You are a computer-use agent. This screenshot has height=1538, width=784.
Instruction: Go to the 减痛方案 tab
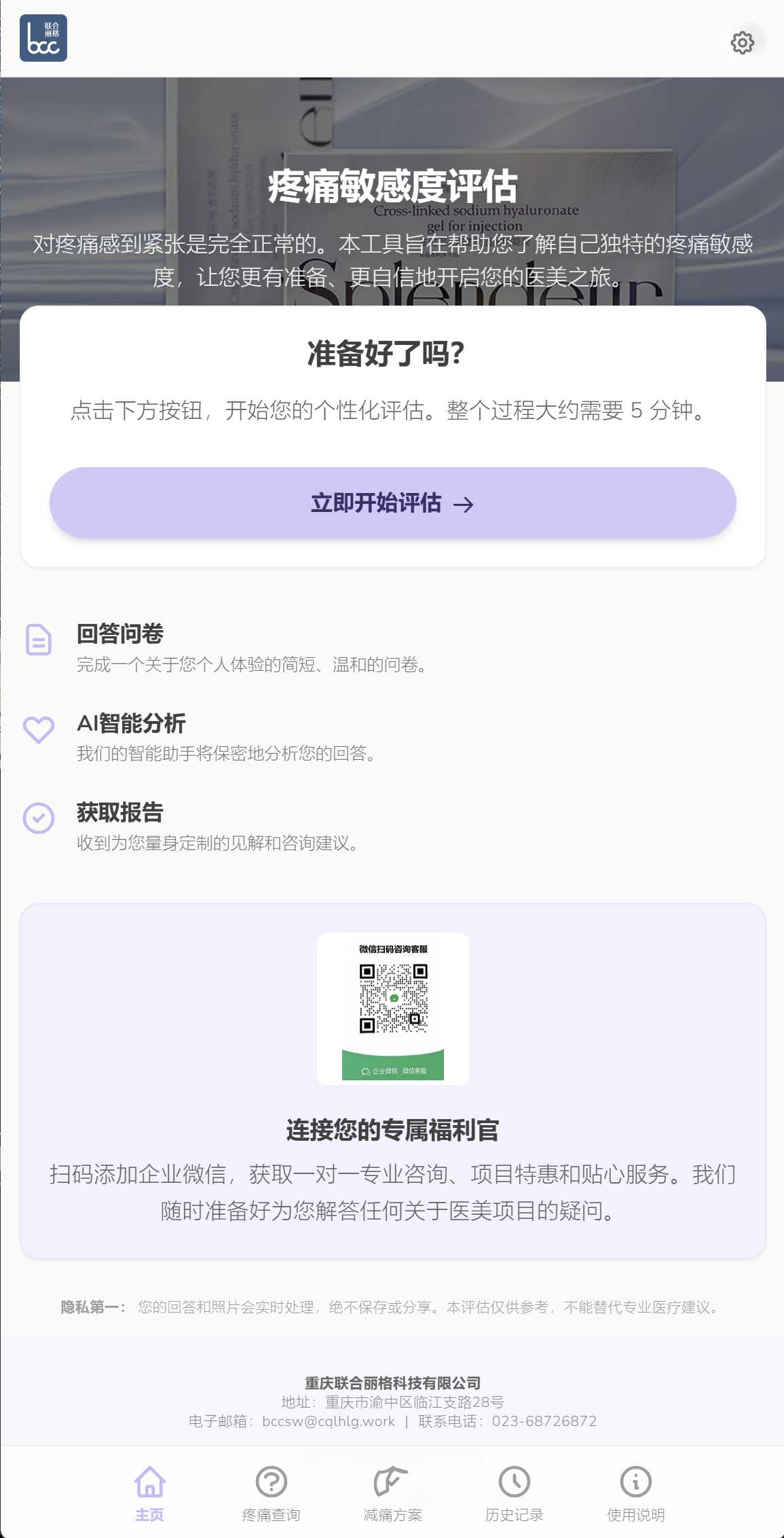(392, 1493)
